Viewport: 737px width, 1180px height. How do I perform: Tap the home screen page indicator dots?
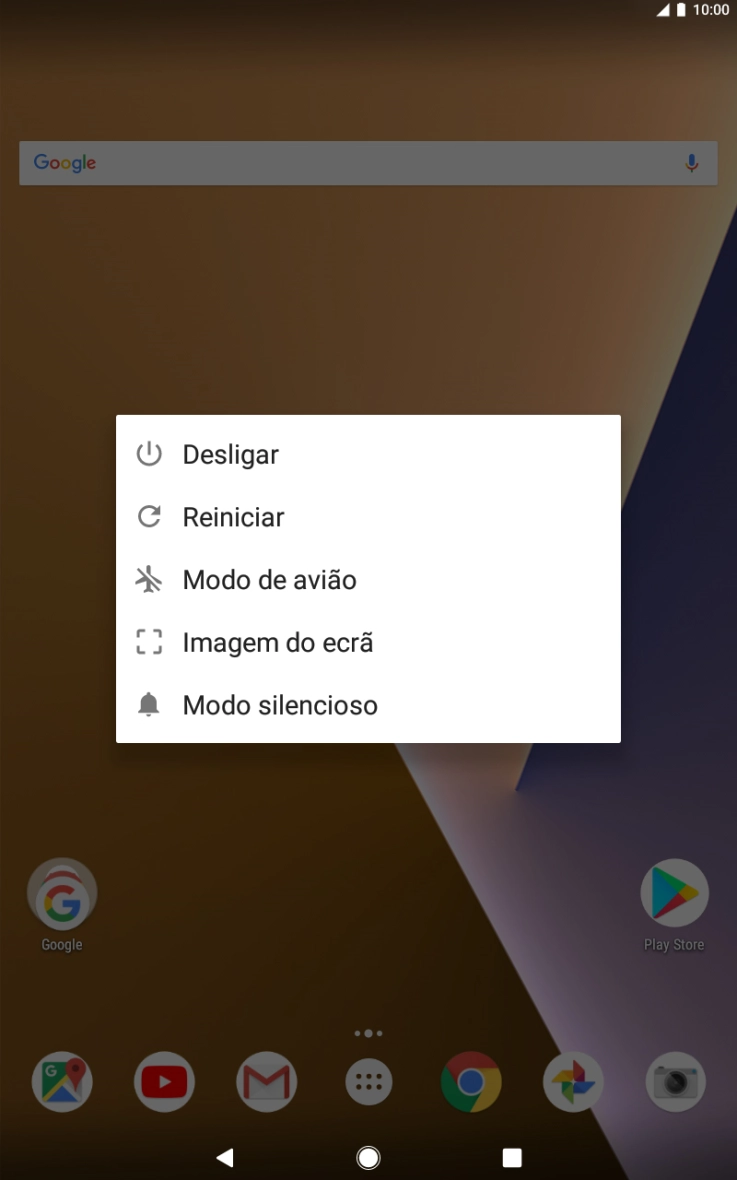point(368,1033)
